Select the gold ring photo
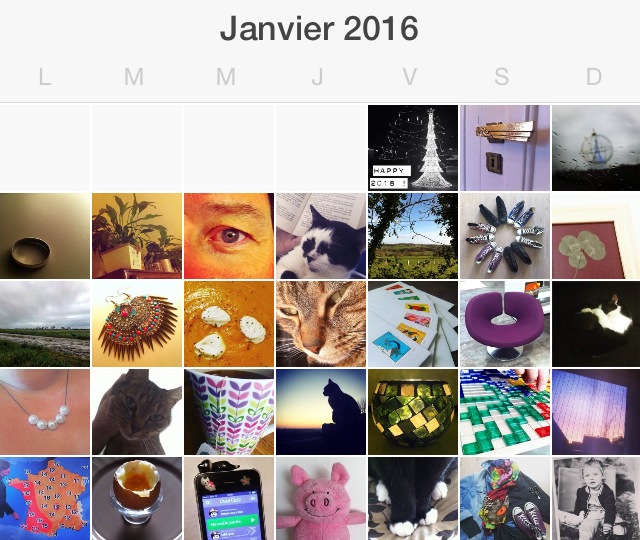Viewport: 640px width, 540px height. pos(45,235)
